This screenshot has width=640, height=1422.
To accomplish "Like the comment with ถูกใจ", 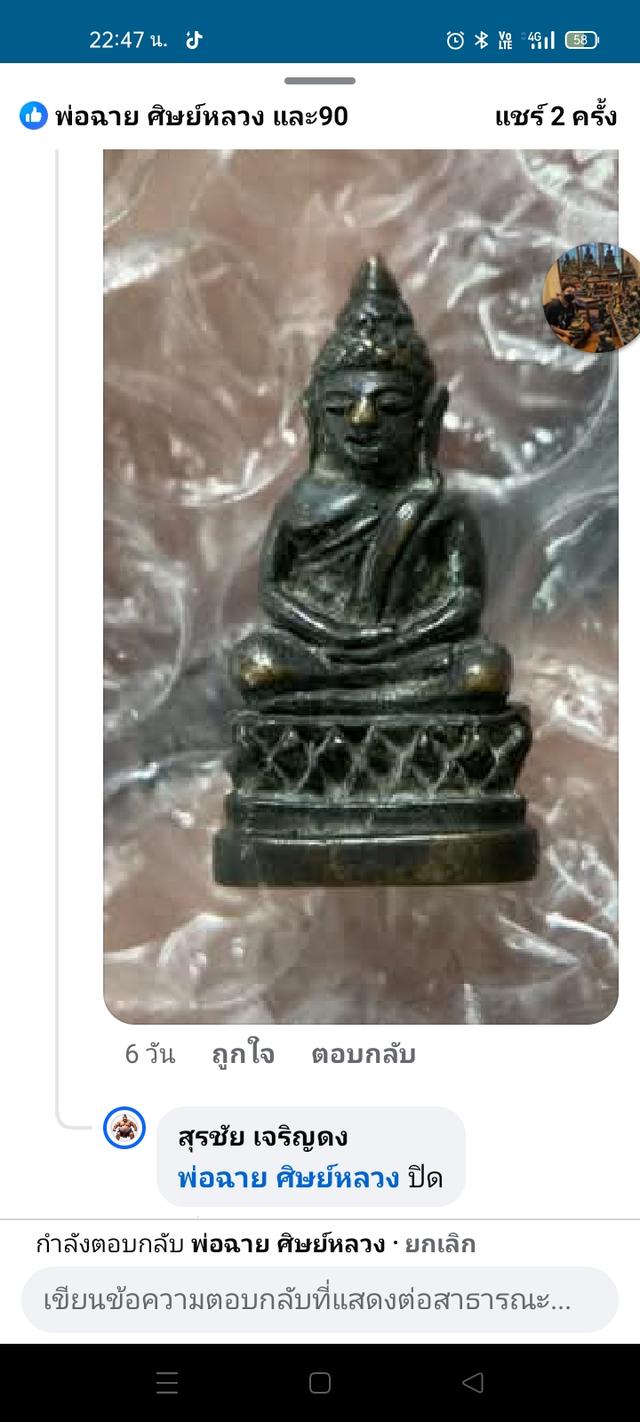I will tap(243, 1054).
